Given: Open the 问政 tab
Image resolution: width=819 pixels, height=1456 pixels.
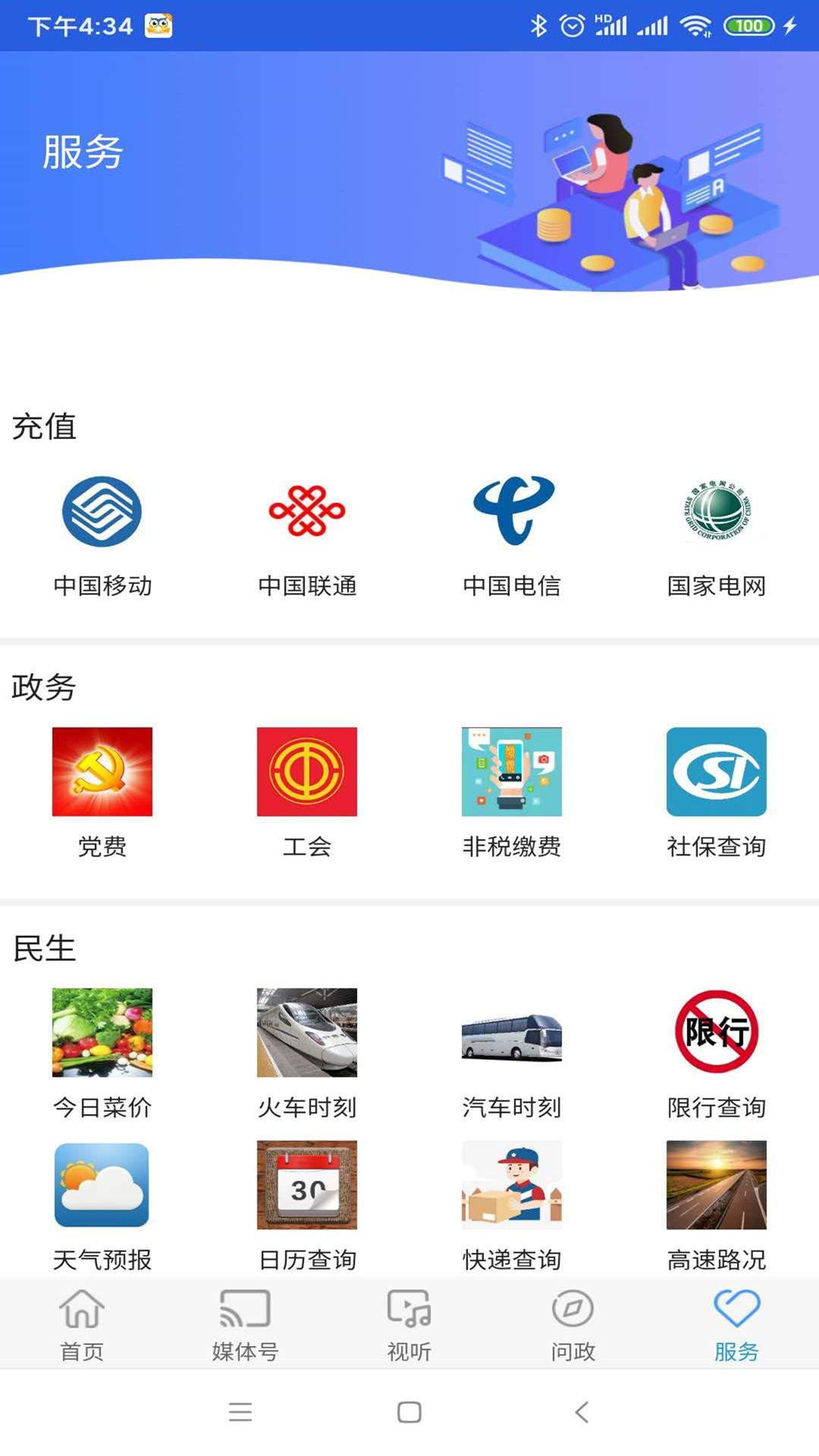Looking at the screenshot, I should click(573, 1323).
